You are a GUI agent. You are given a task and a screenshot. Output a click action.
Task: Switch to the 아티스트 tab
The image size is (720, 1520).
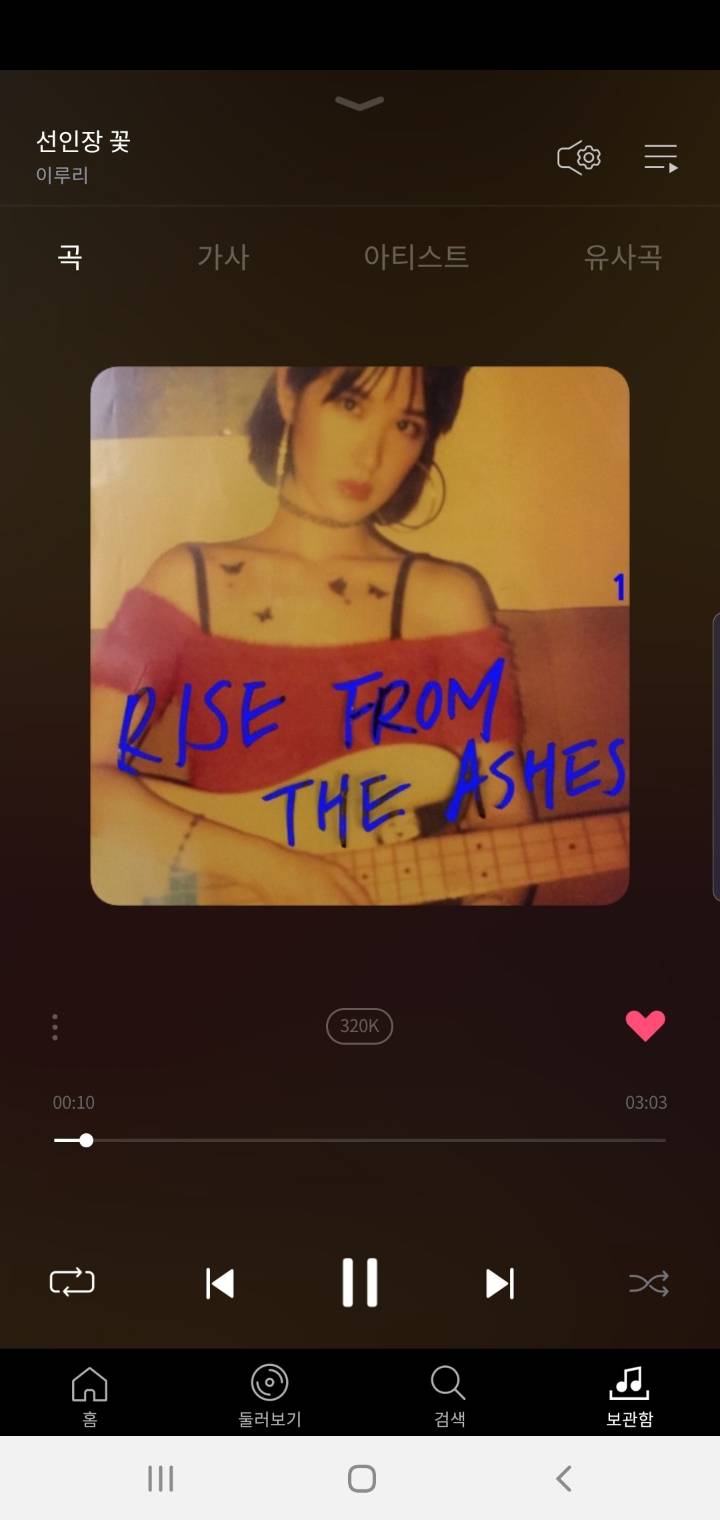[x=416, y=257]
